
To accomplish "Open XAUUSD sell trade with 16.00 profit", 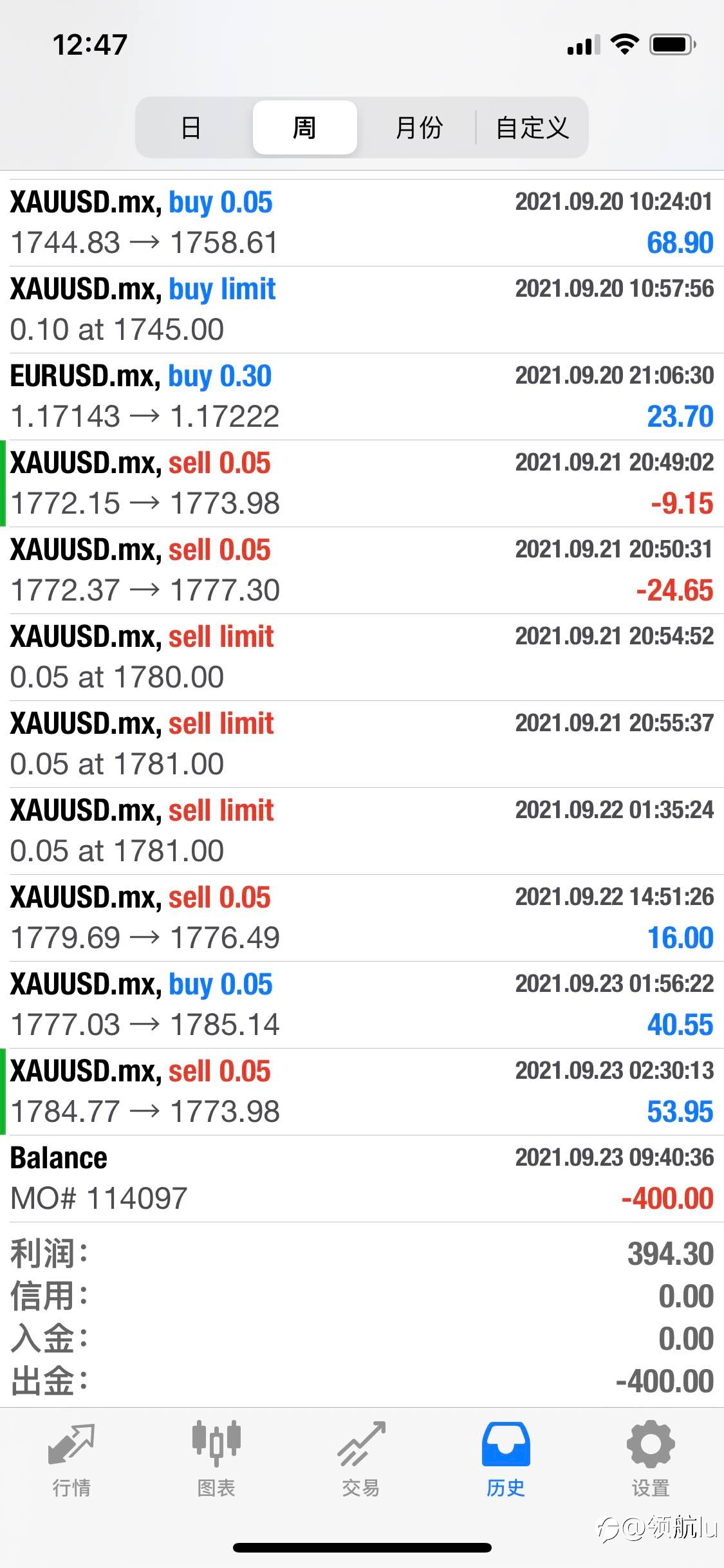I will click(362, 918).
